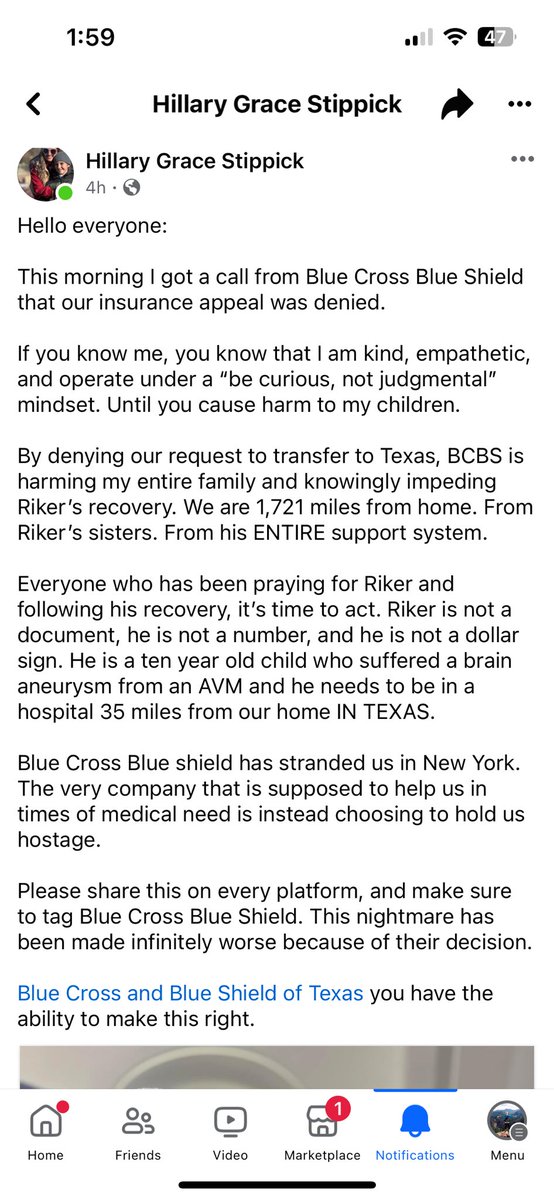Image resolution: width=554 pixels, height=1200 pixels.
Task: Open the Marketplace tab
Action: pos(322,1133)
